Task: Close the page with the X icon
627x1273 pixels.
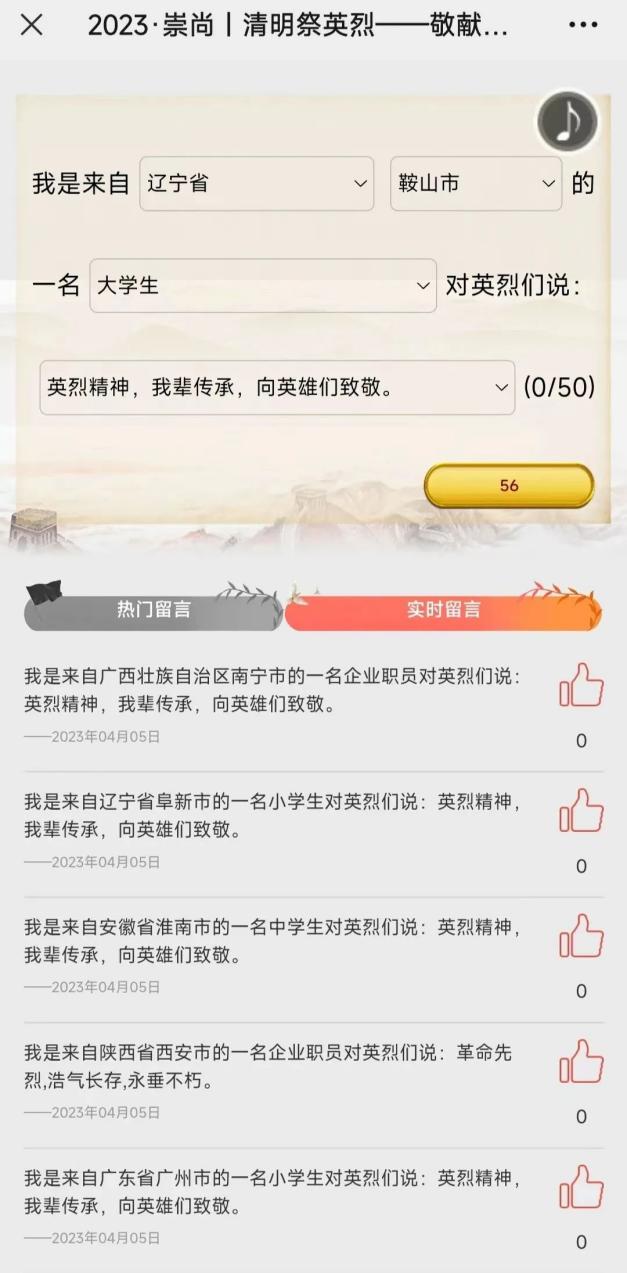Action: pos(32,26)
